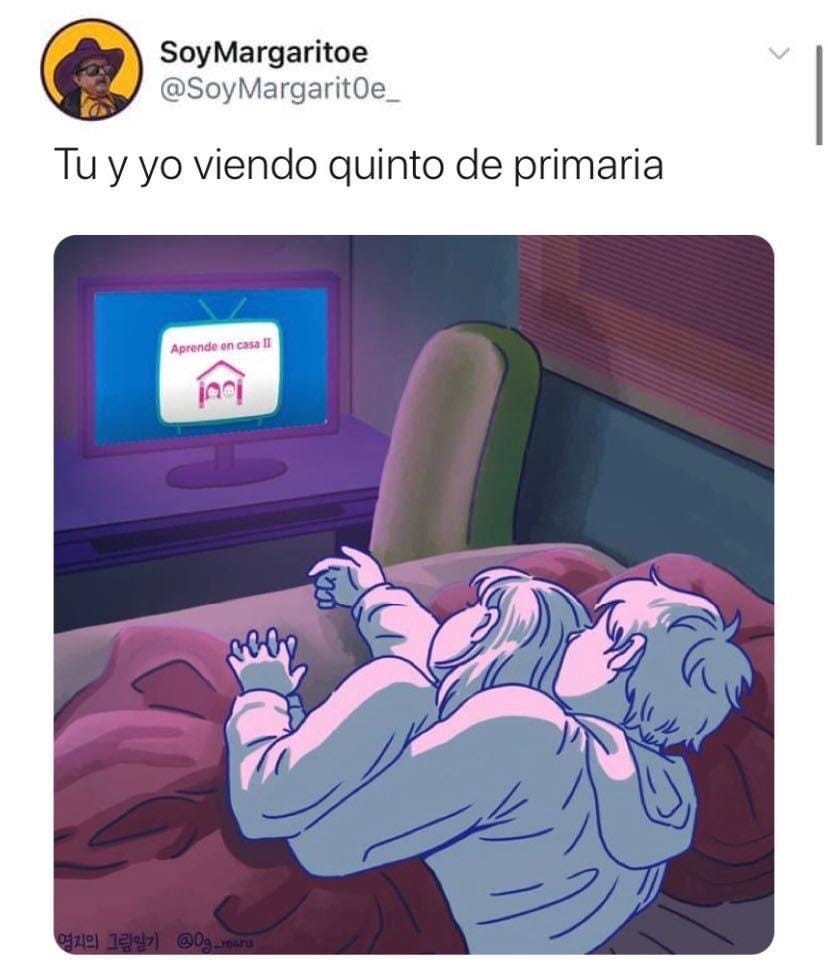Viewport: 828px width, 968px height.
Task: View the tweet's attached cartoon image
Action: (413, 594)
